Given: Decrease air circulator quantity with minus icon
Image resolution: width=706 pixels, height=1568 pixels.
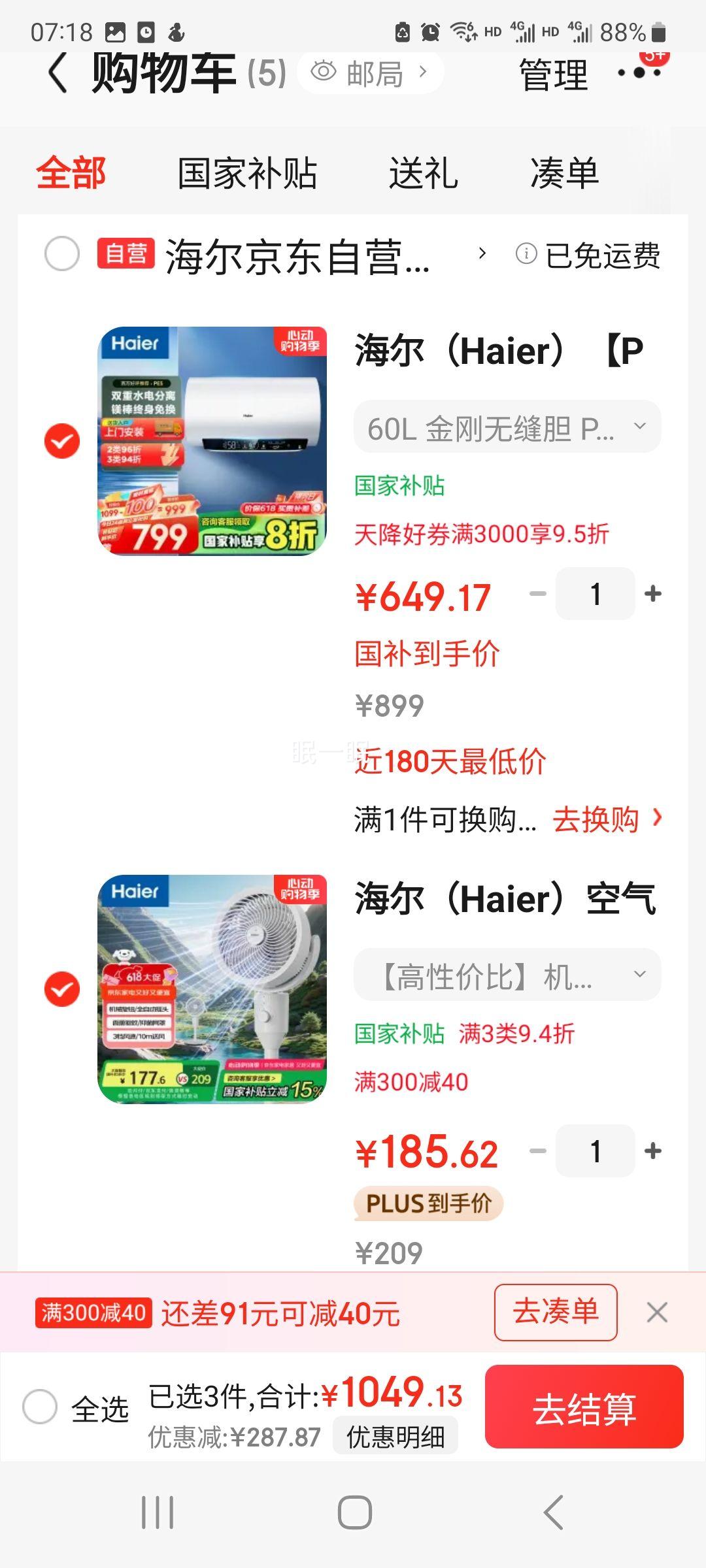Looking at the screenshot, I should click(537, 1151).
